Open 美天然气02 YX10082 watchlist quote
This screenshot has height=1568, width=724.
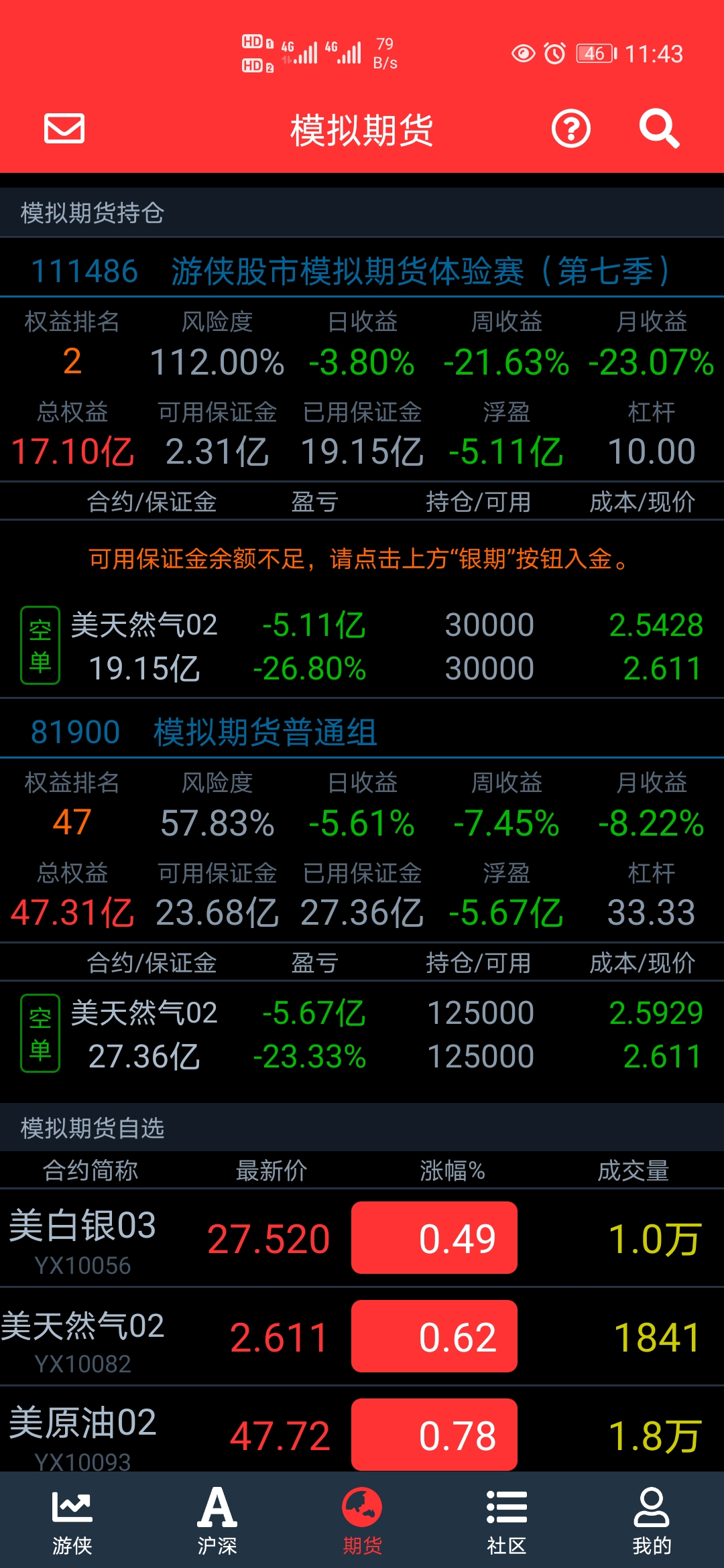pos(362,1337)
